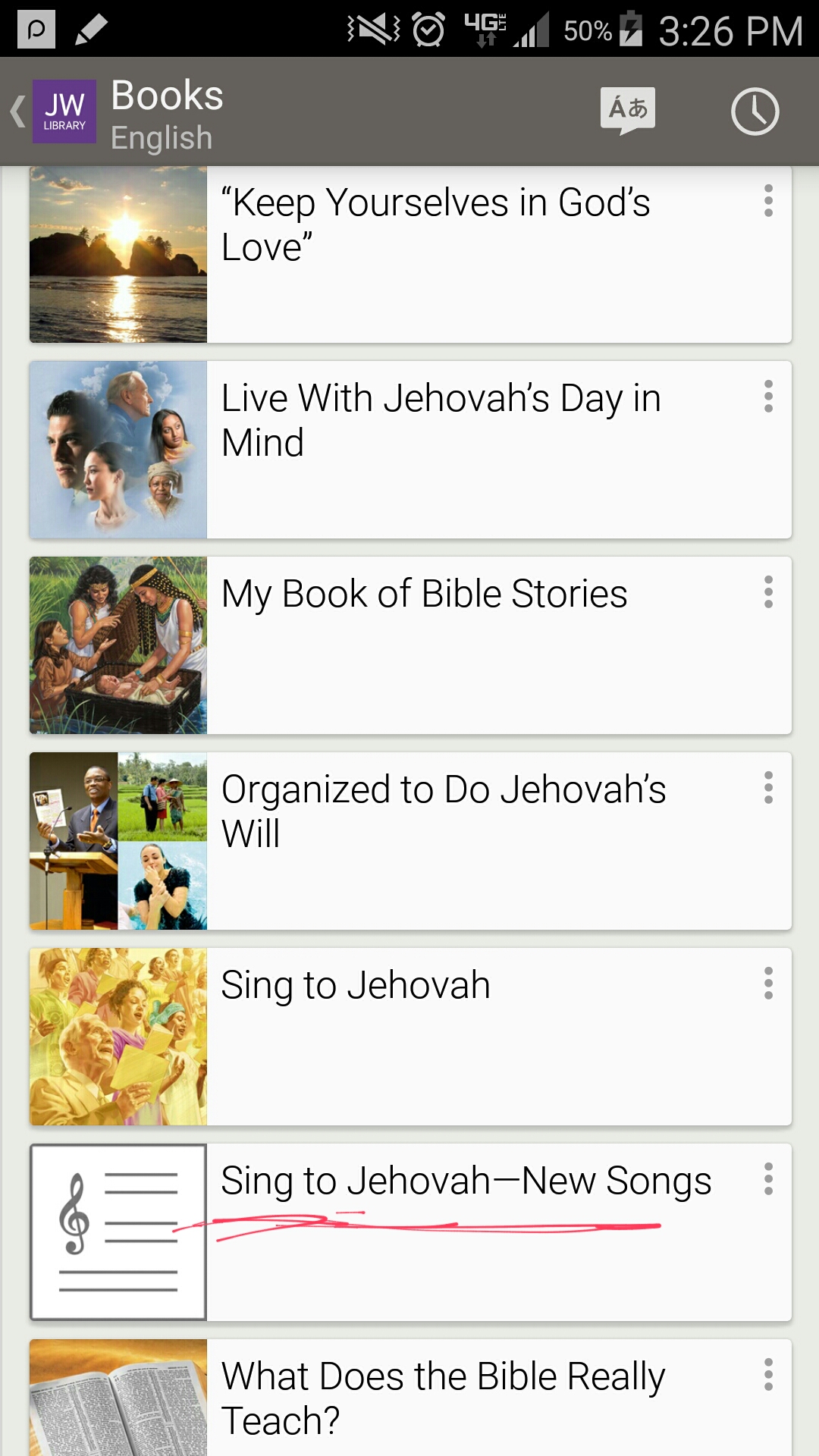Open three-dot menu for Sing to Jehovah
This screenshot has height=1456, width=819.
pos(768,984)
